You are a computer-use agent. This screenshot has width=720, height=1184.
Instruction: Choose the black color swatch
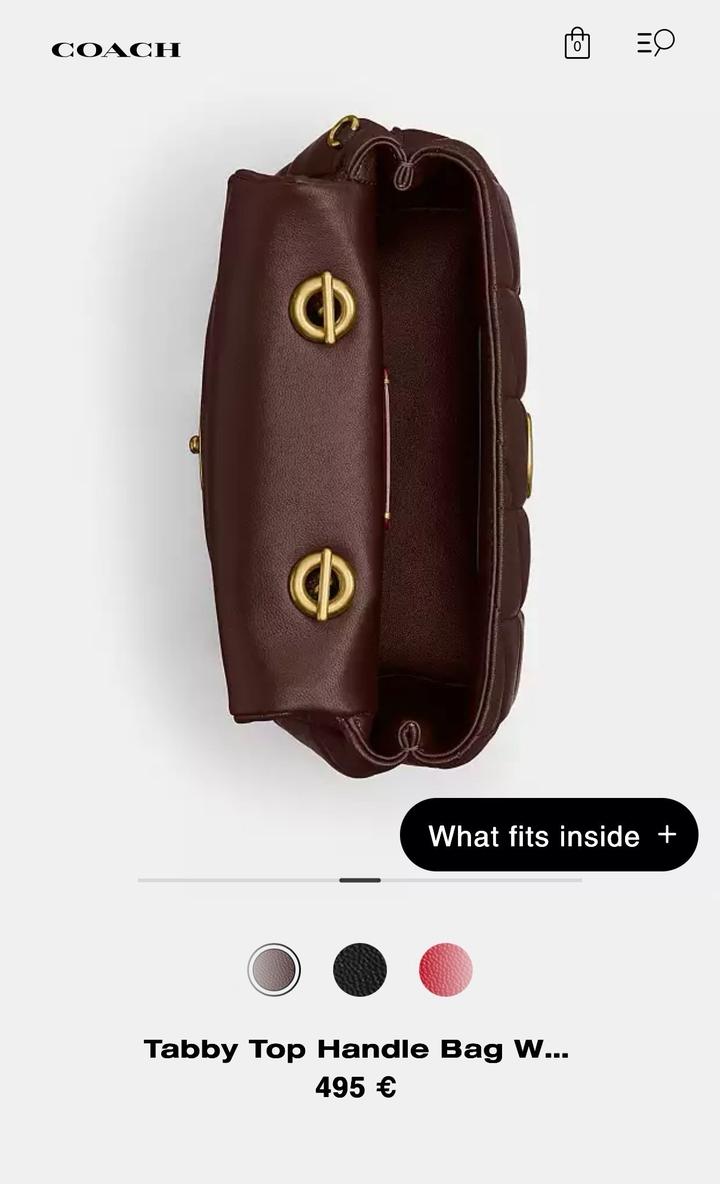pyautogui.click(x=360, y=970)
